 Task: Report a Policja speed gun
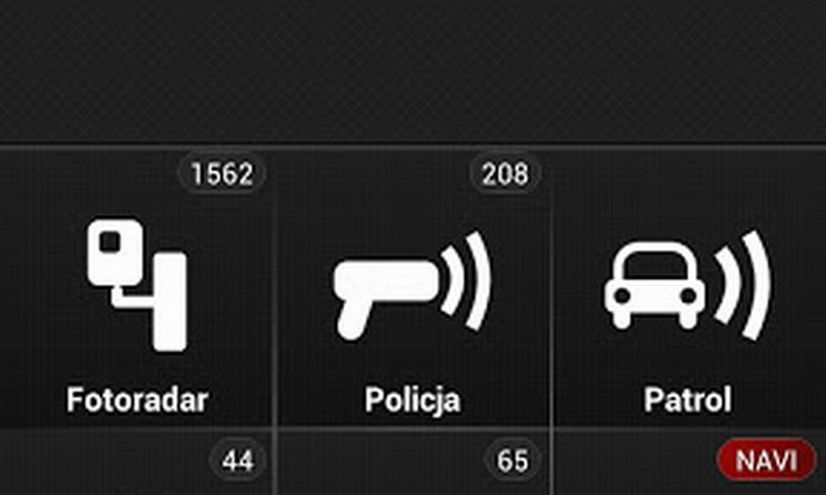412,290
